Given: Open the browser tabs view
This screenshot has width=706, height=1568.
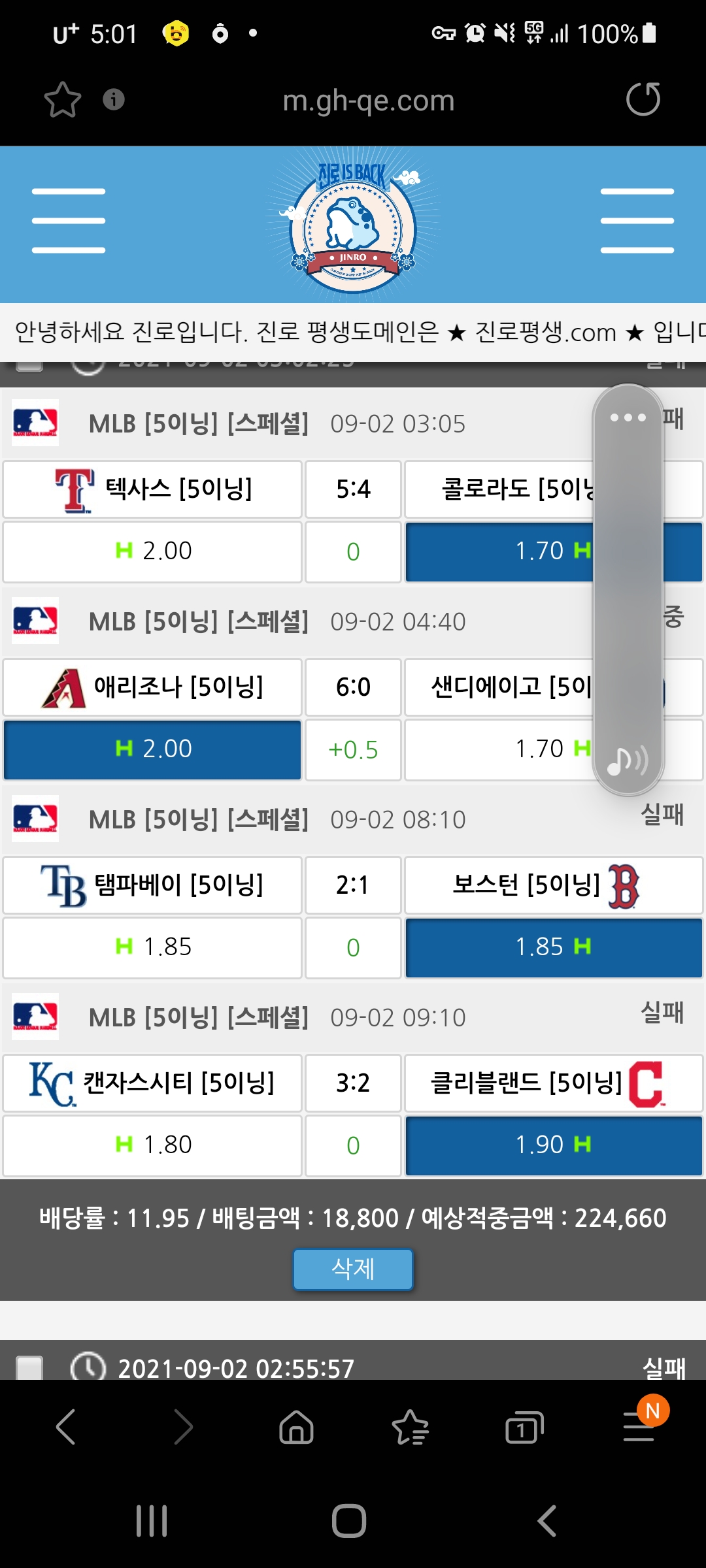Looking at the screenshot, I should point(524,1428).
